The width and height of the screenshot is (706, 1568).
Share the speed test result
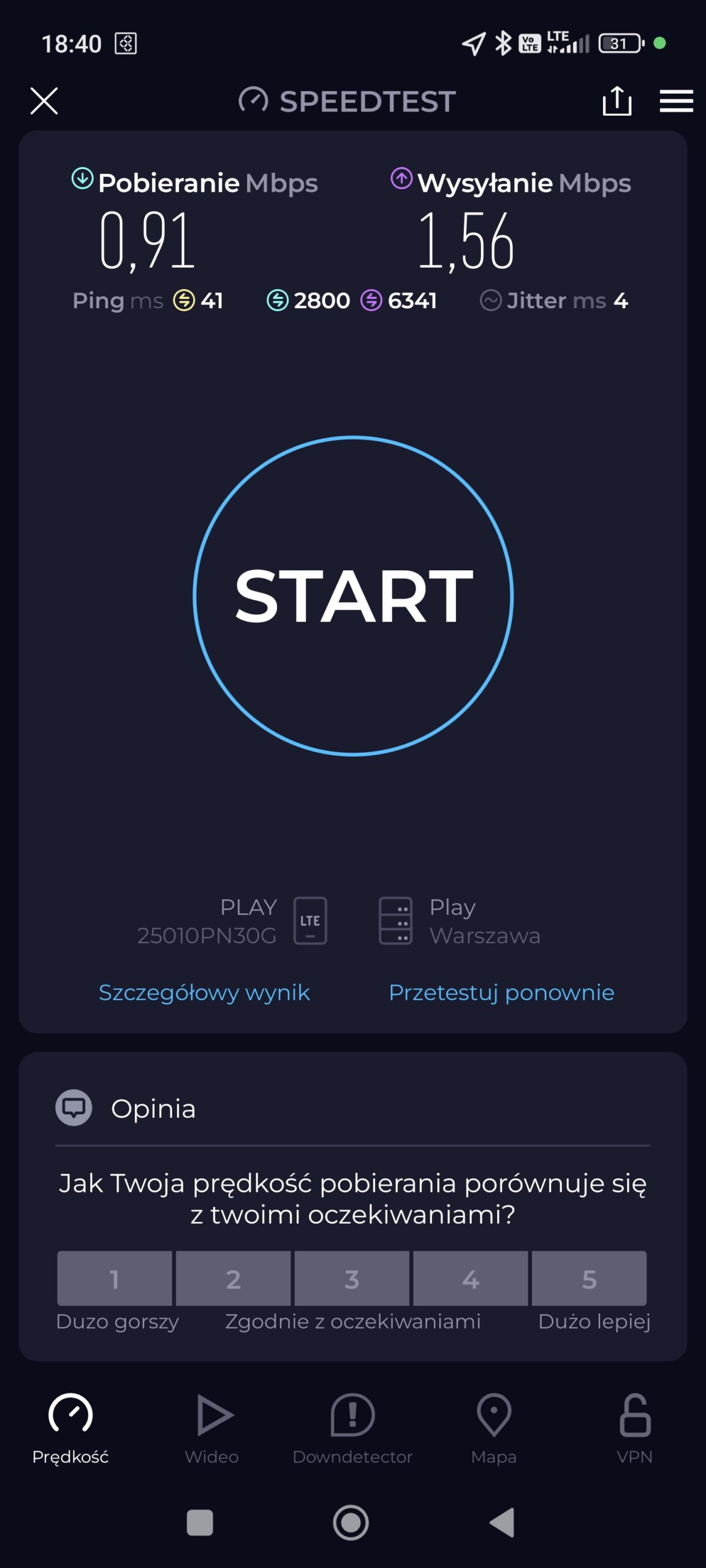617,101
